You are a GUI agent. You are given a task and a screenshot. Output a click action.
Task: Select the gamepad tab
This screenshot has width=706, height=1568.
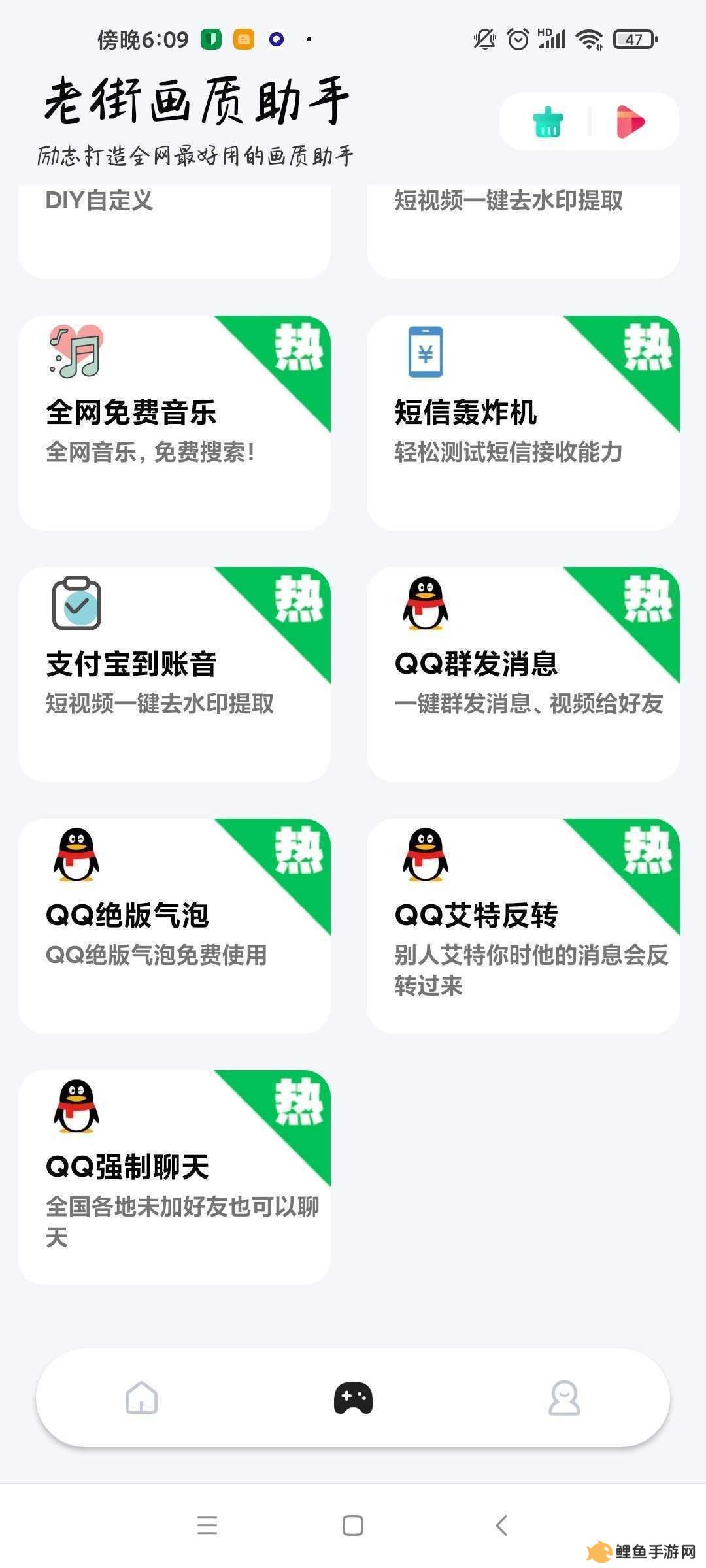[x=353, y=1397]
